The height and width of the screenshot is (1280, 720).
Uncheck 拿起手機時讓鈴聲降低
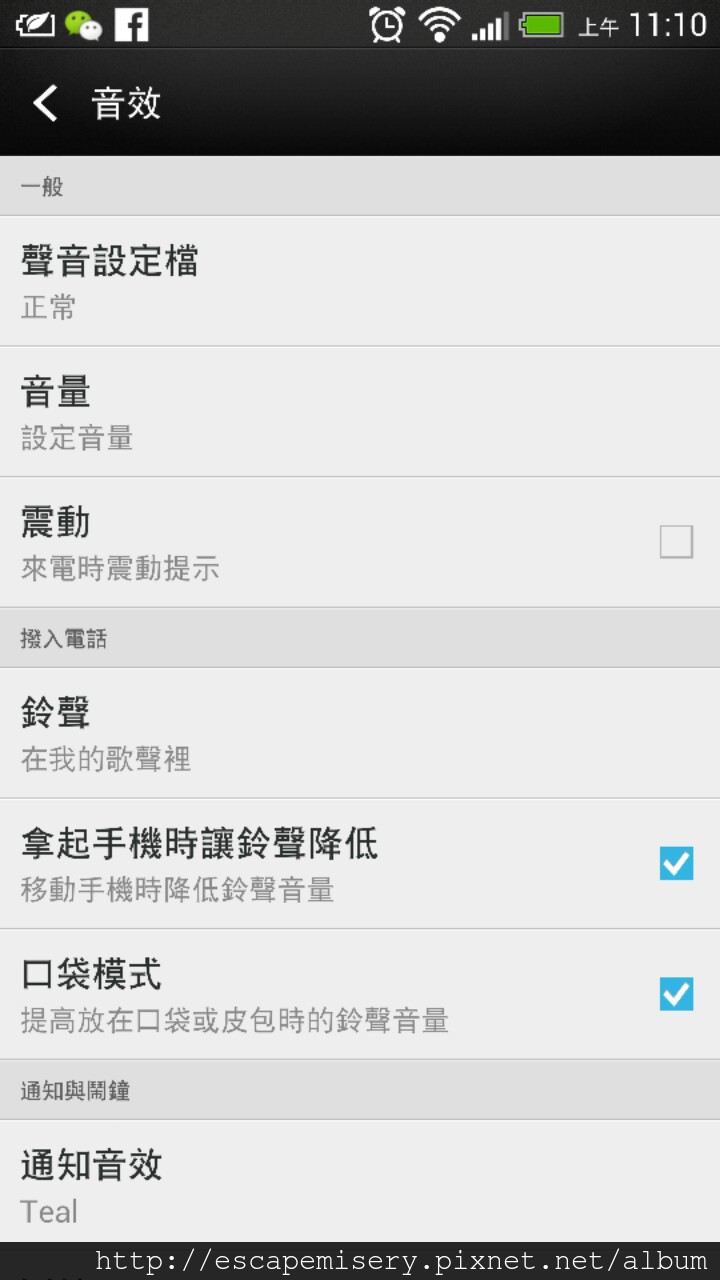pyautogui.click(x=676, y=863)
